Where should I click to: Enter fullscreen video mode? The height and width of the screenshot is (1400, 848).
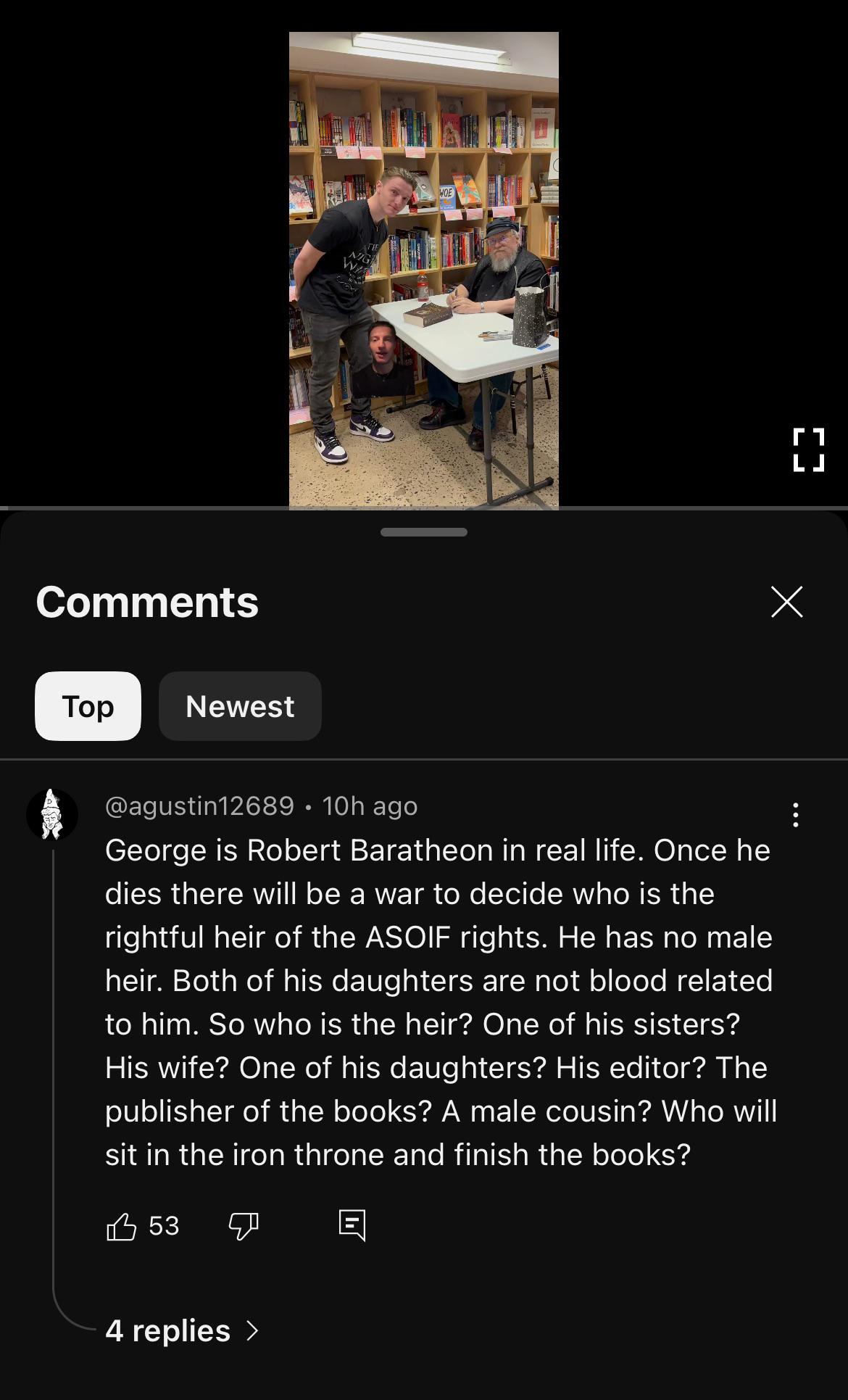[x=808, y=450]
